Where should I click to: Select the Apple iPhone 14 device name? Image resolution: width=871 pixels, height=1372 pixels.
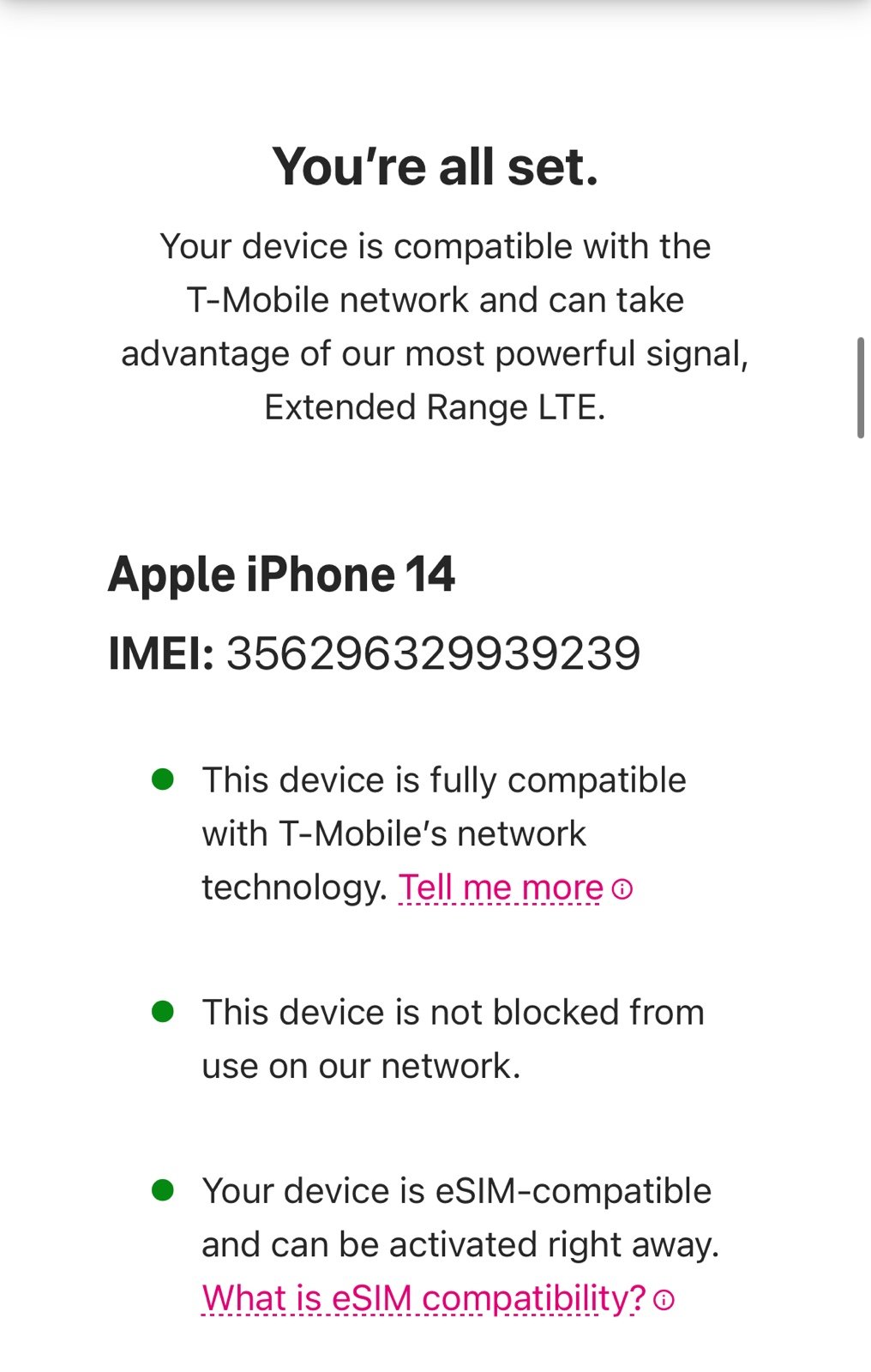[x=283, y=575]
